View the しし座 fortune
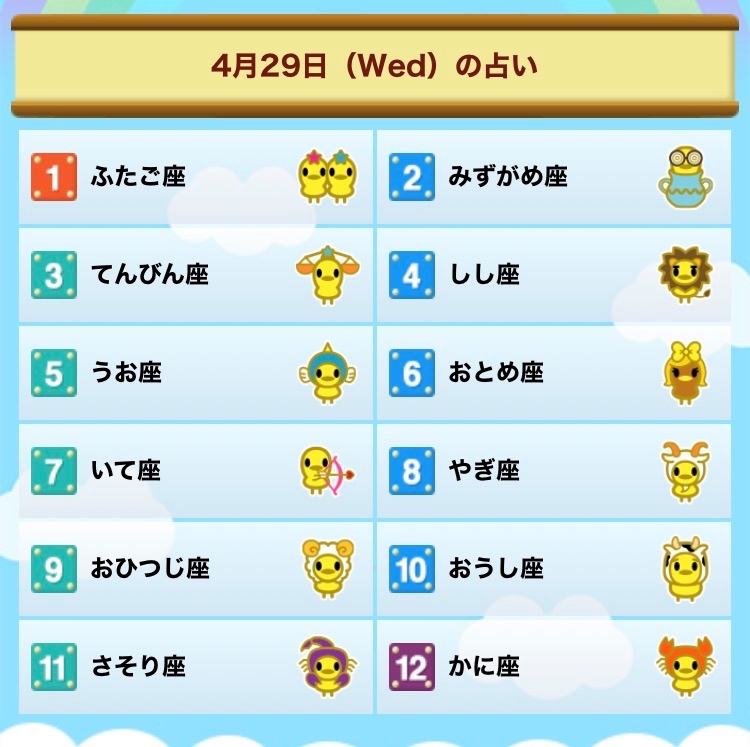This screenshot has width=750, height=747. [x=554, y=275]
